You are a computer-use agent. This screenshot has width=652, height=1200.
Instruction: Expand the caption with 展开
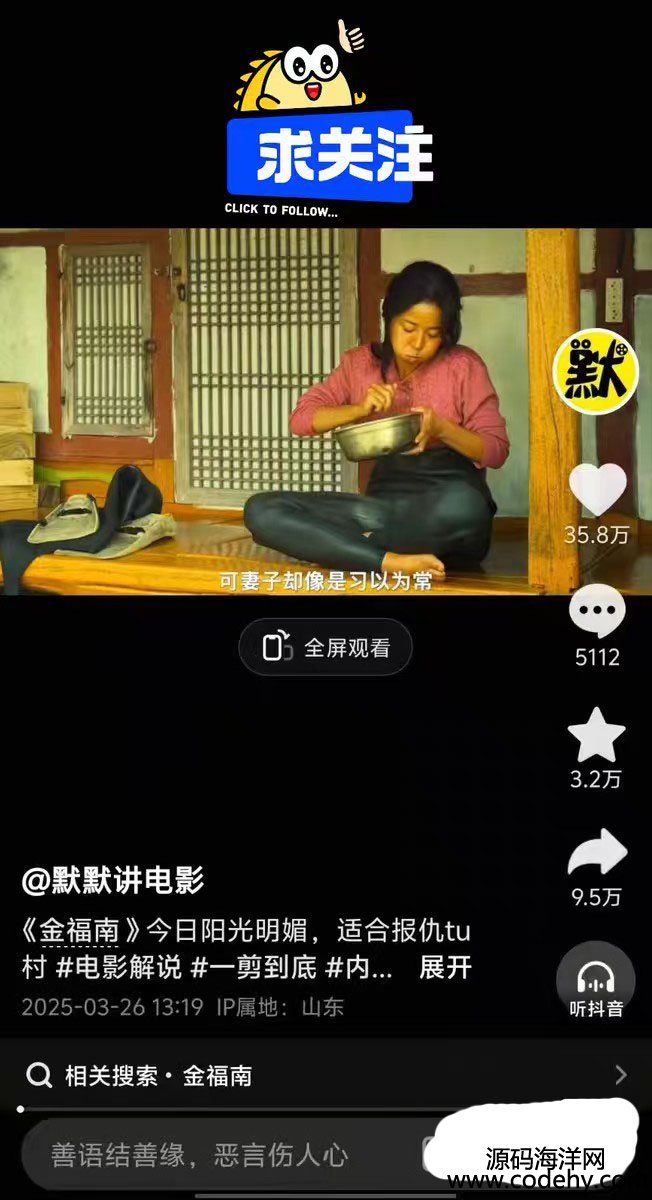tap(444, 968)
